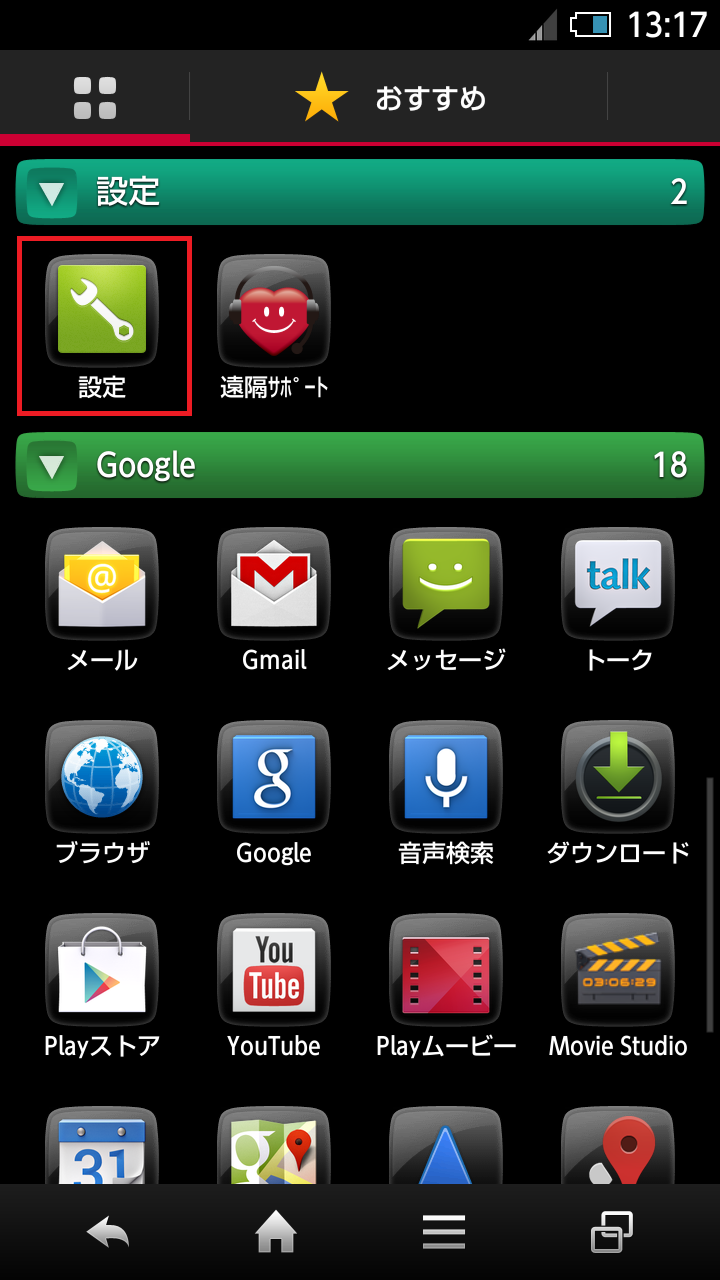Open the Gmail app
This screenshot has height=1280, width=720.
273,585
